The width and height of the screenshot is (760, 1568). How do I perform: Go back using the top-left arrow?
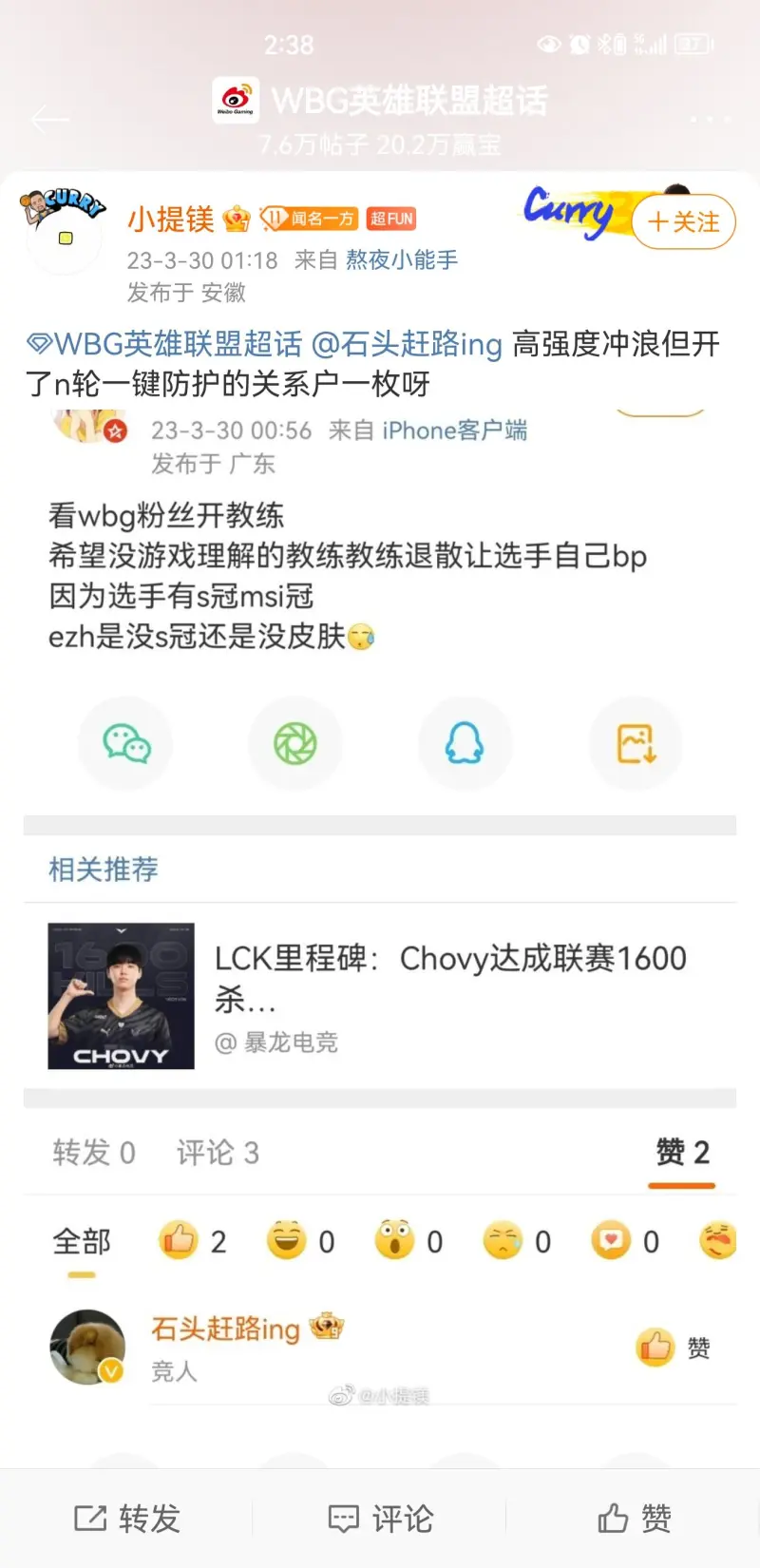[x=49, y=119]
